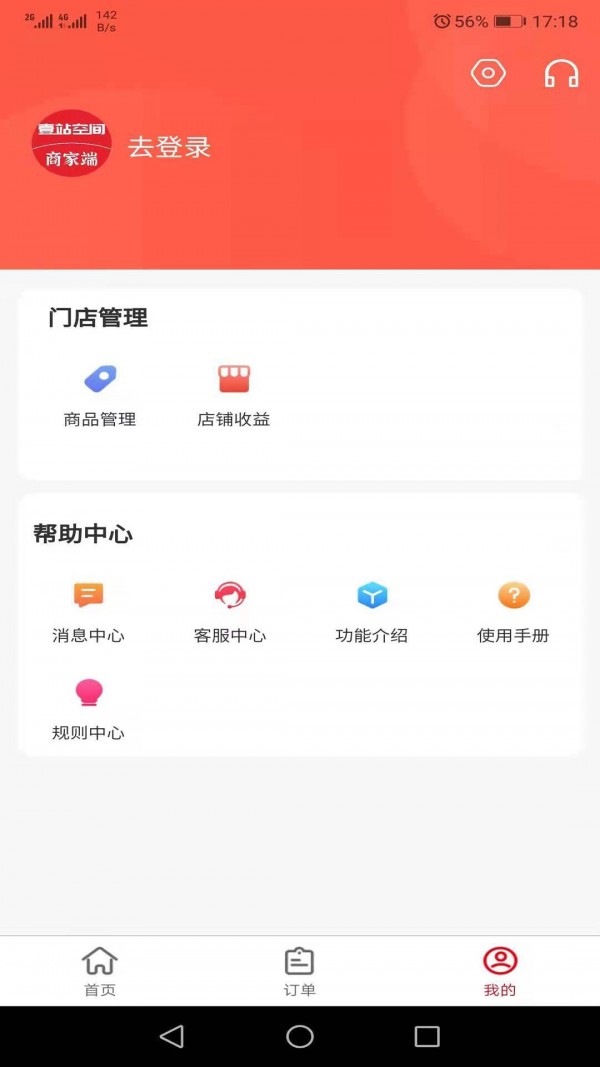Tap 去登录 to log in
Viewport: 600px width, 1067px height.
pos(169,147)
